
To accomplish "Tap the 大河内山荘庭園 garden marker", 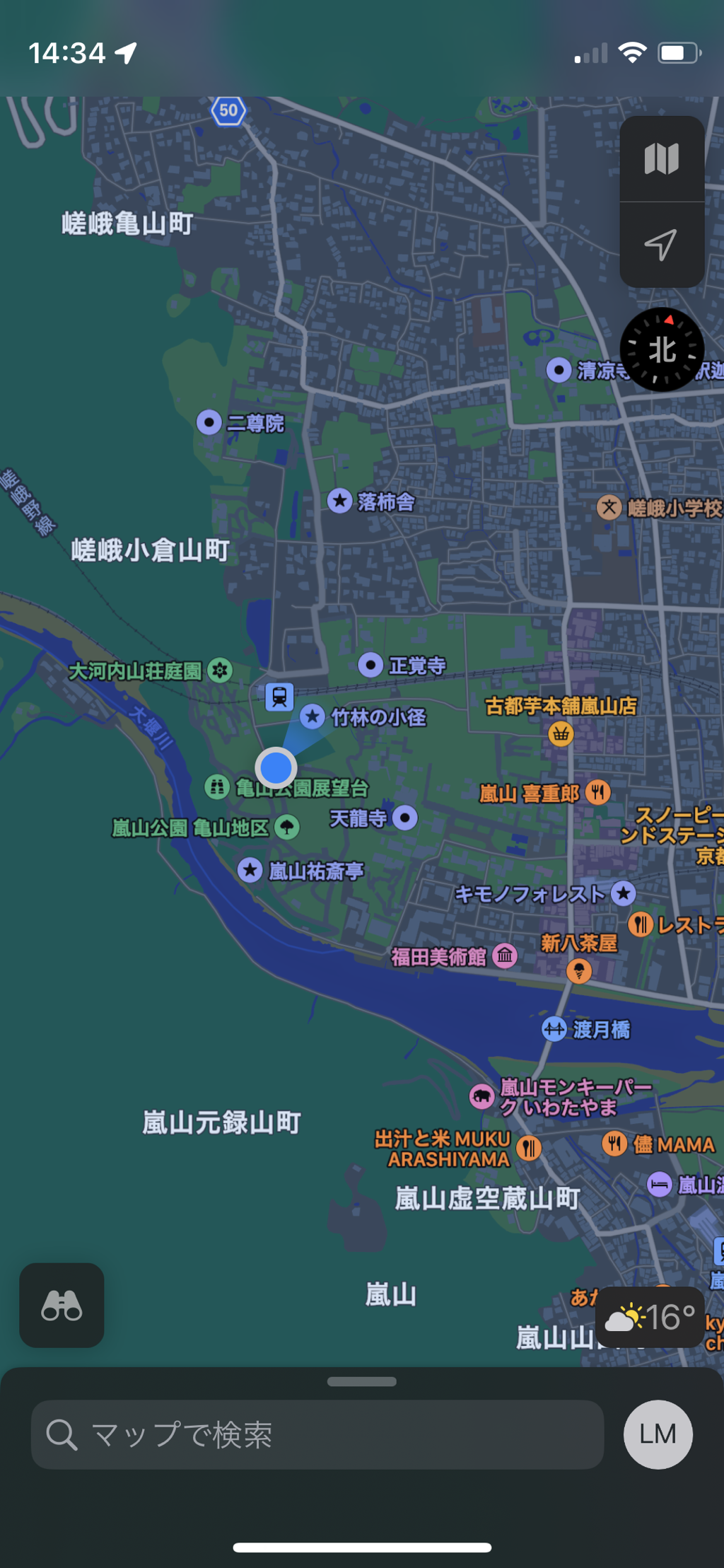I will point(220,670).
